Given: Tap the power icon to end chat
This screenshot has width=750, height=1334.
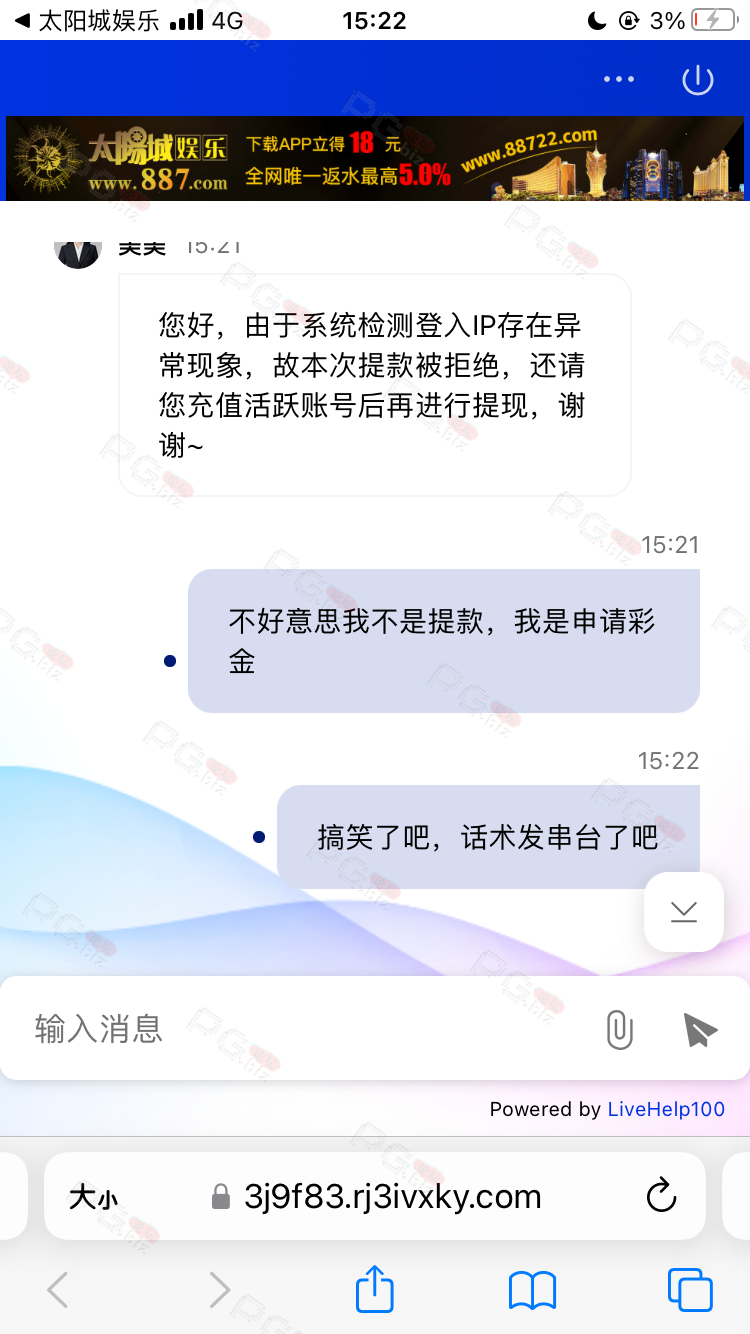Looking at the screenshot, I should point(697,80).
